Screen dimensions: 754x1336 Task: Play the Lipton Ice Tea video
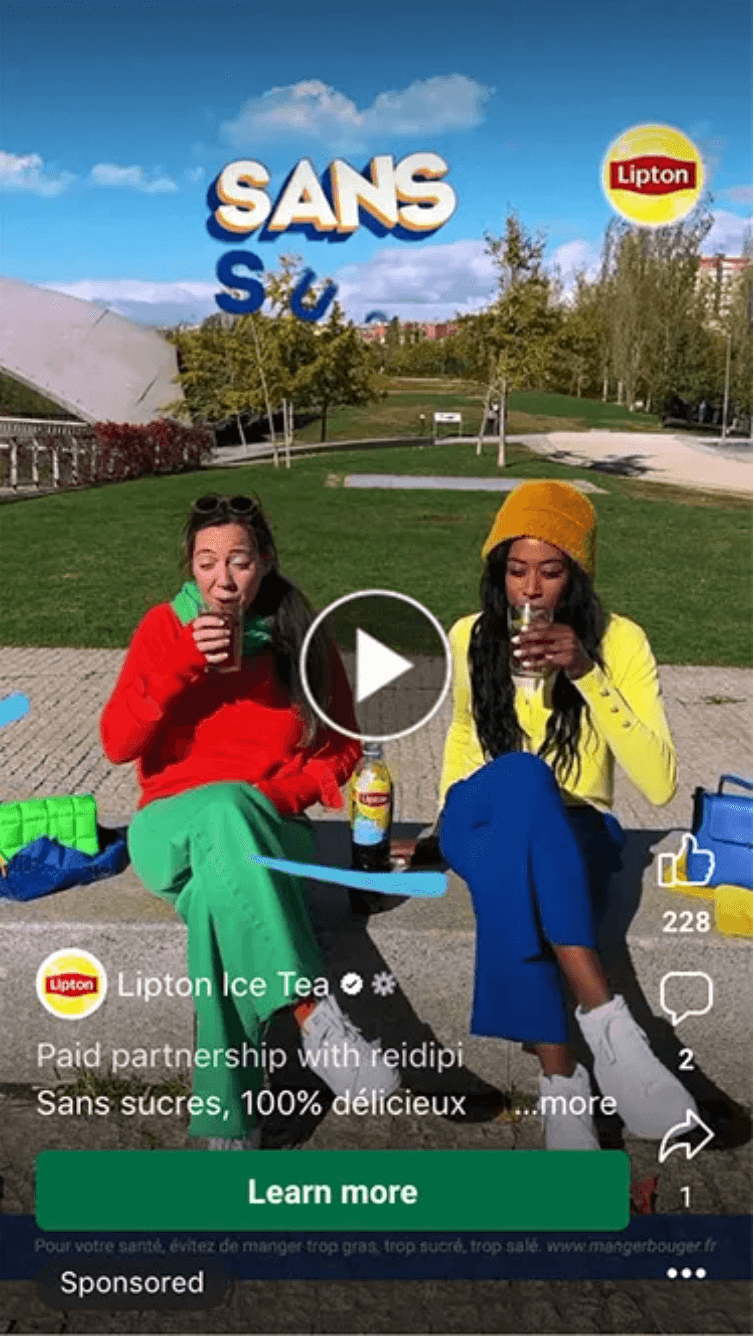pyautogui.click(x=375, y=665)
